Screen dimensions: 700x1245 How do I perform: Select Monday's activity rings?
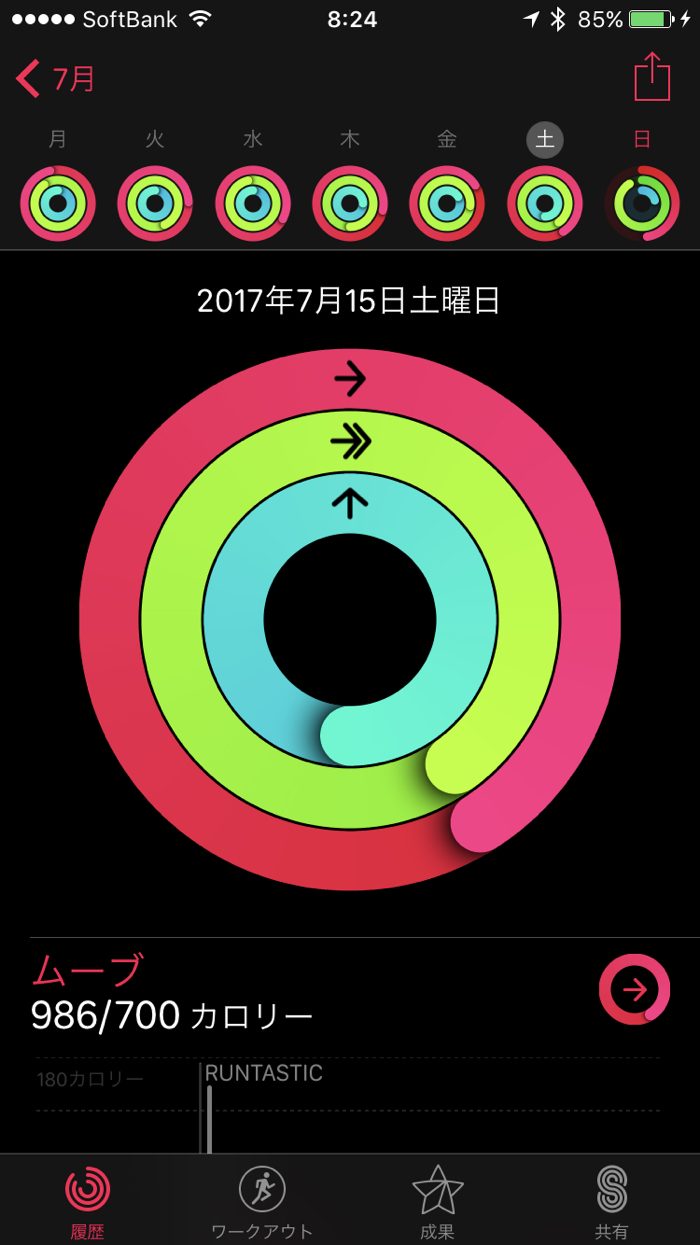[x=58, y=203]
